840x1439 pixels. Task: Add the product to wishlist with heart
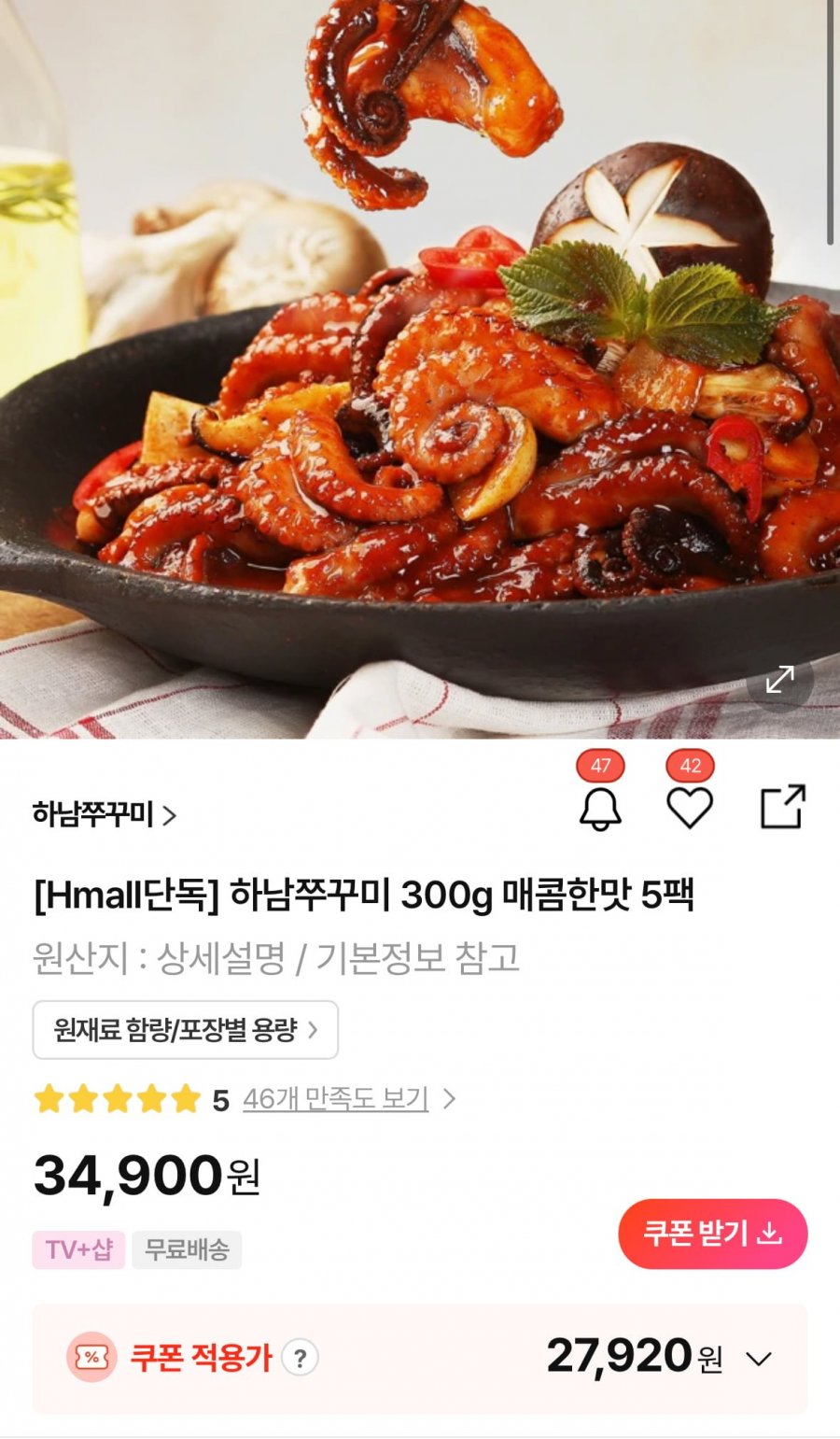click(690, 808)
